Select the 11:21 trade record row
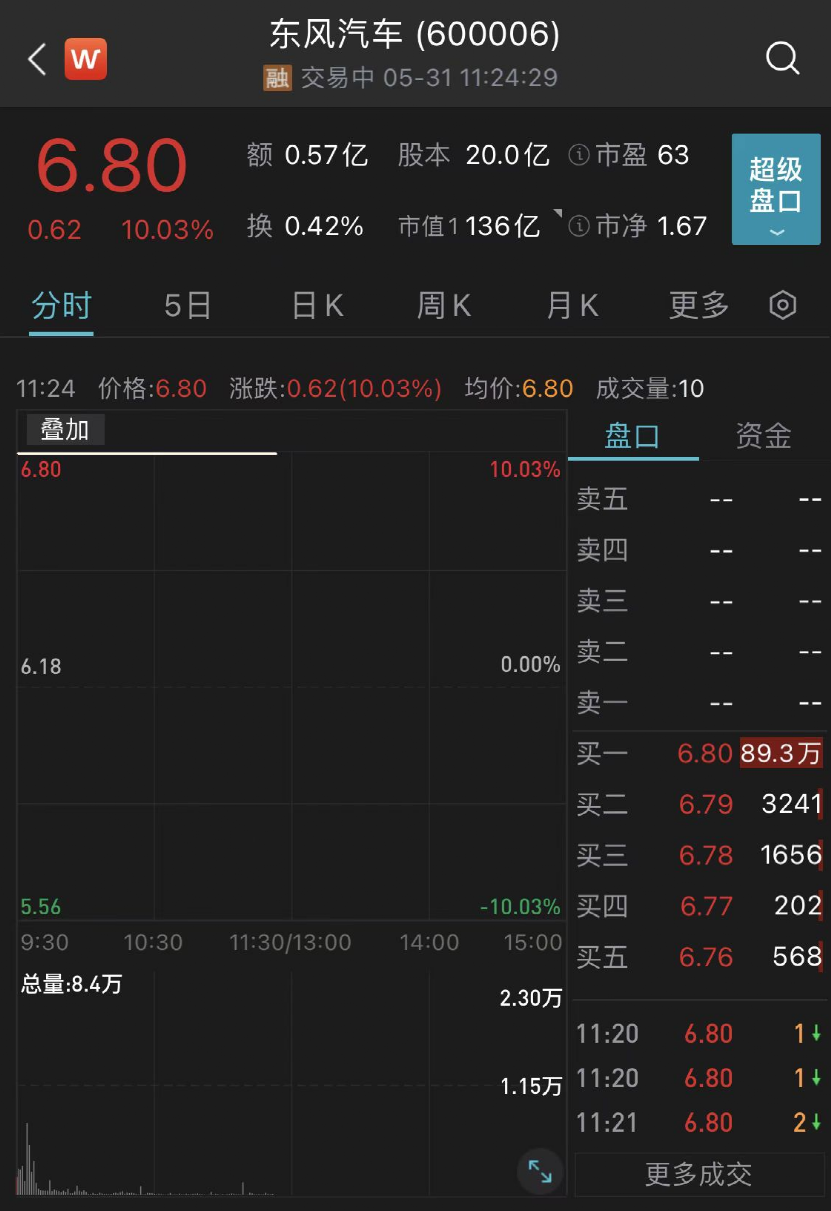The image size is (831, 1211). 700,1122
